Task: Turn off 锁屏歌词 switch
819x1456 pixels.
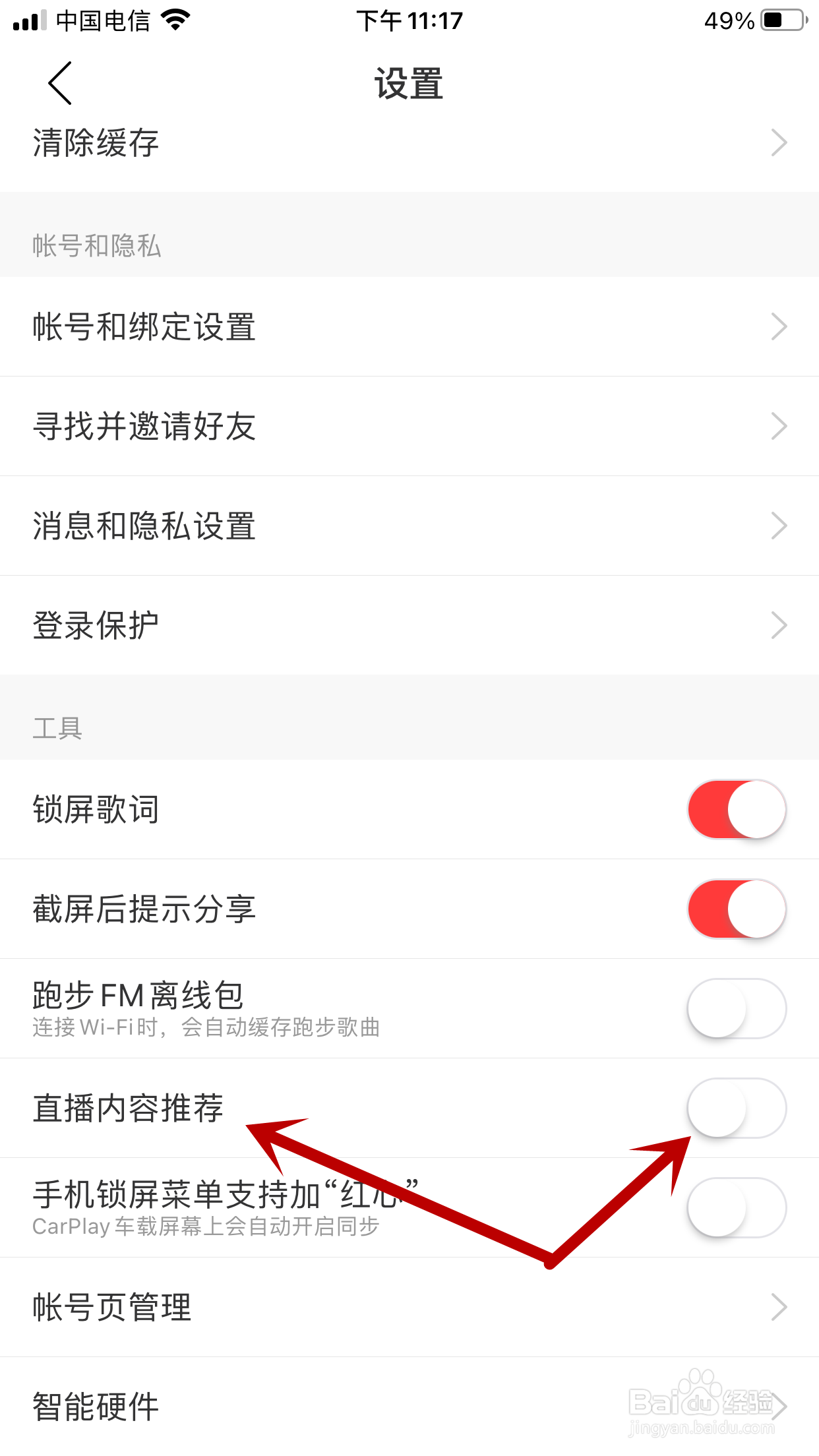Action: (x=737, y=810)
